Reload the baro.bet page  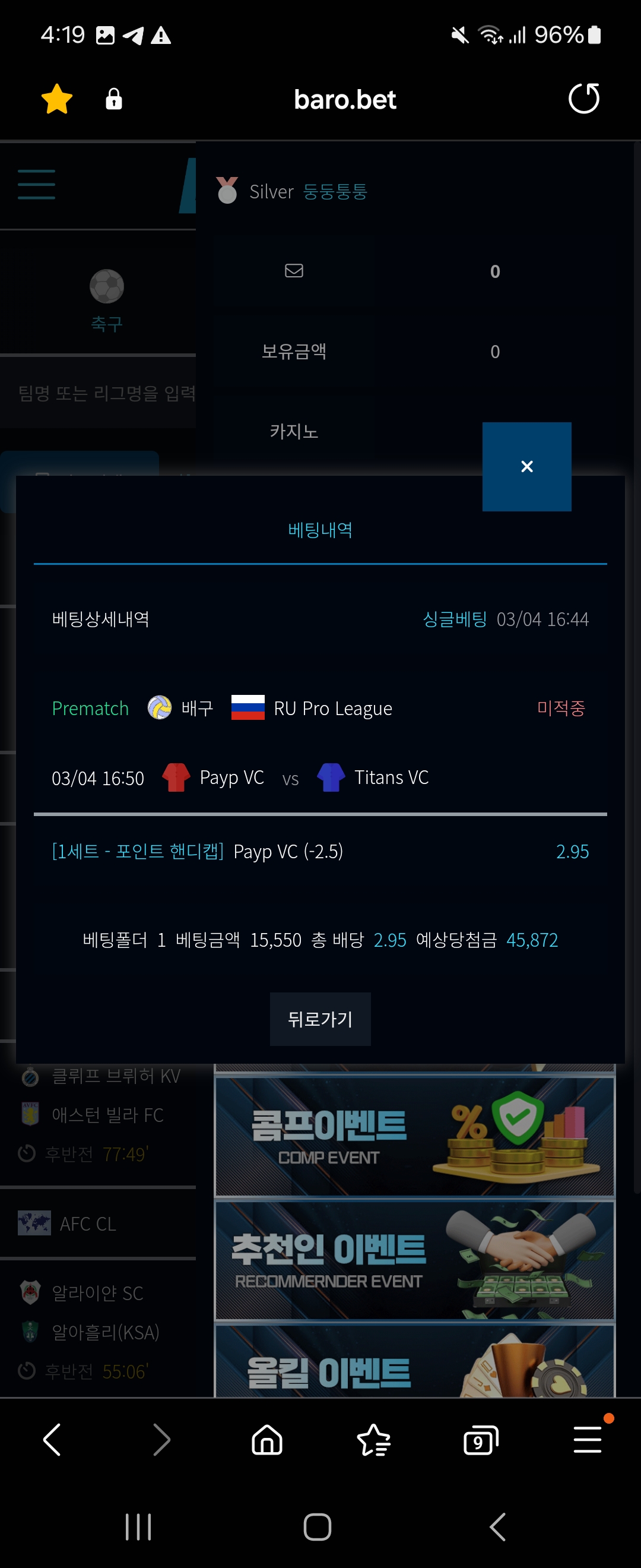point(583,99)
